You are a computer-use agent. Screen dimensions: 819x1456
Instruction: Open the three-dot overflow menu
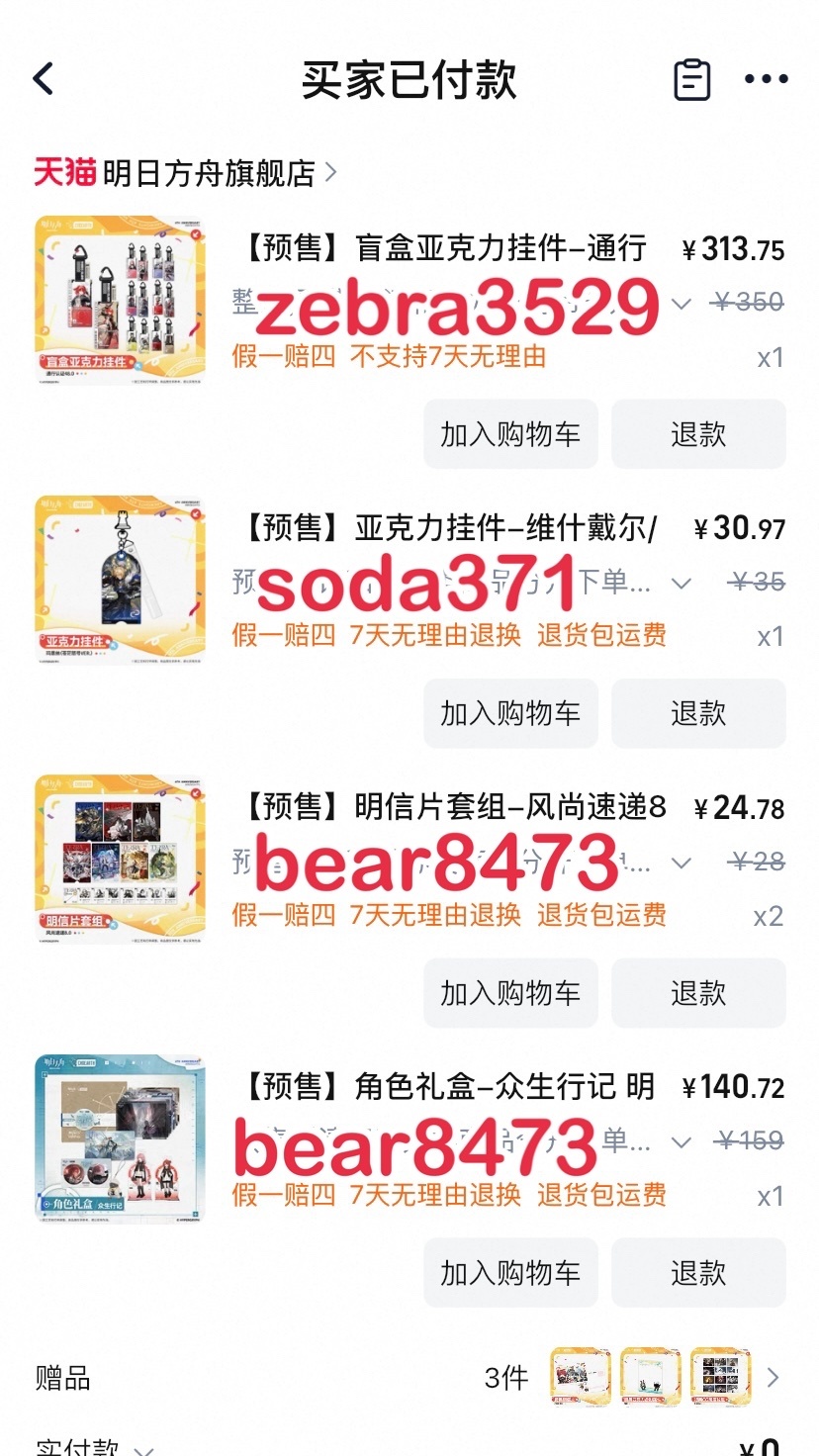[x=767, y=79]
